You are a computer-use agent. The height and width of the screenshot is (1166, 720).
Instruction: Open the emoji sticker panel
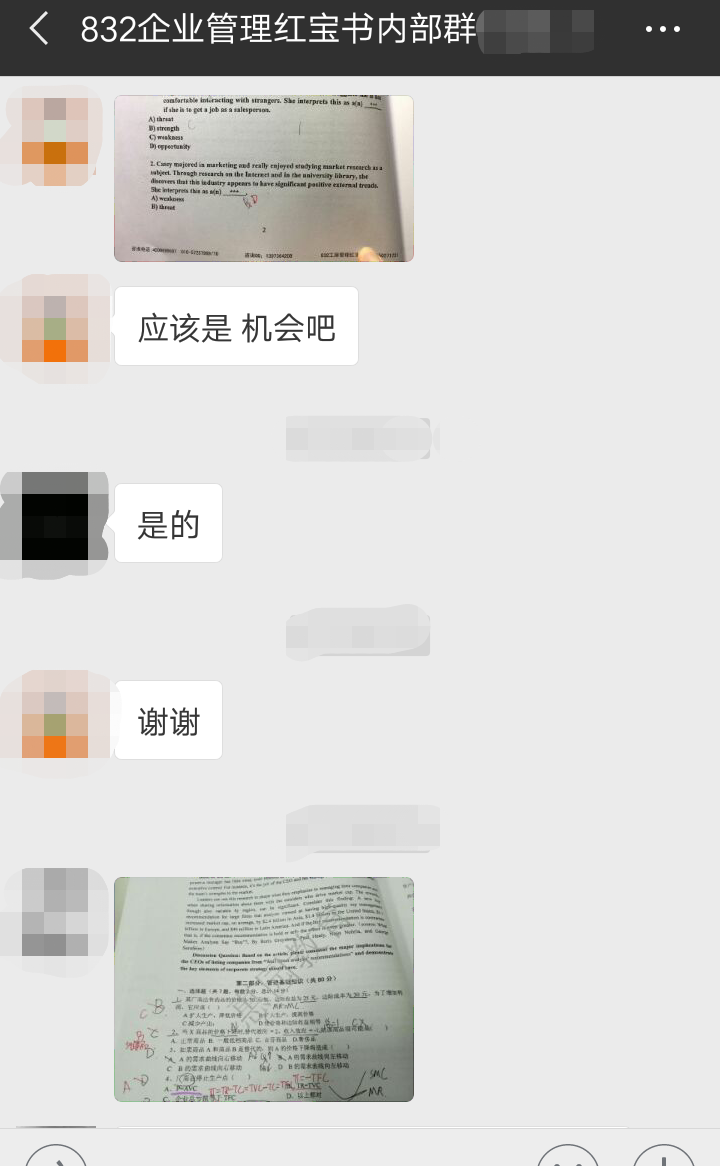(x=567, y=1158)
